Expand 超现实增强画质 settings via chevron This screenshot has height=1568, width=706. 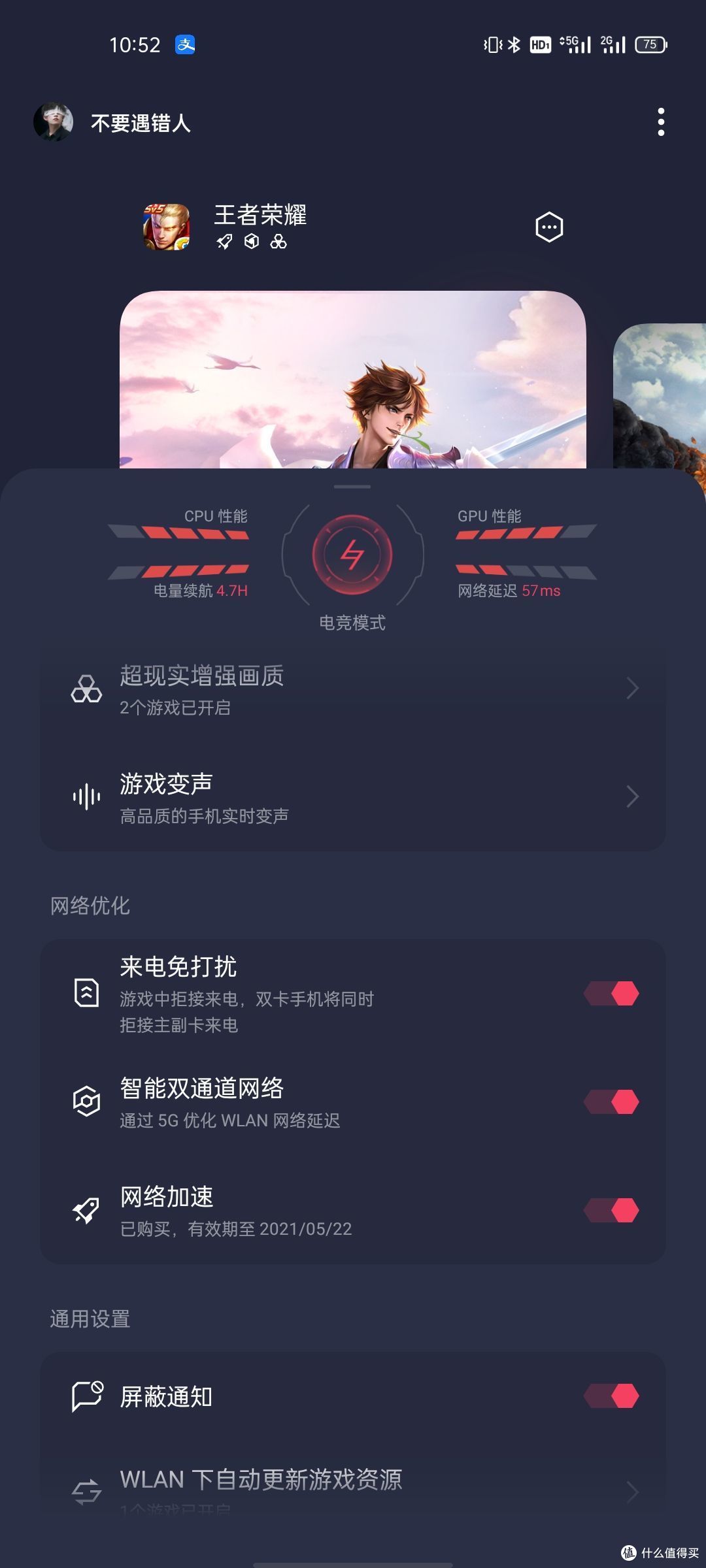pyautogui.click(x=631, y=688)
